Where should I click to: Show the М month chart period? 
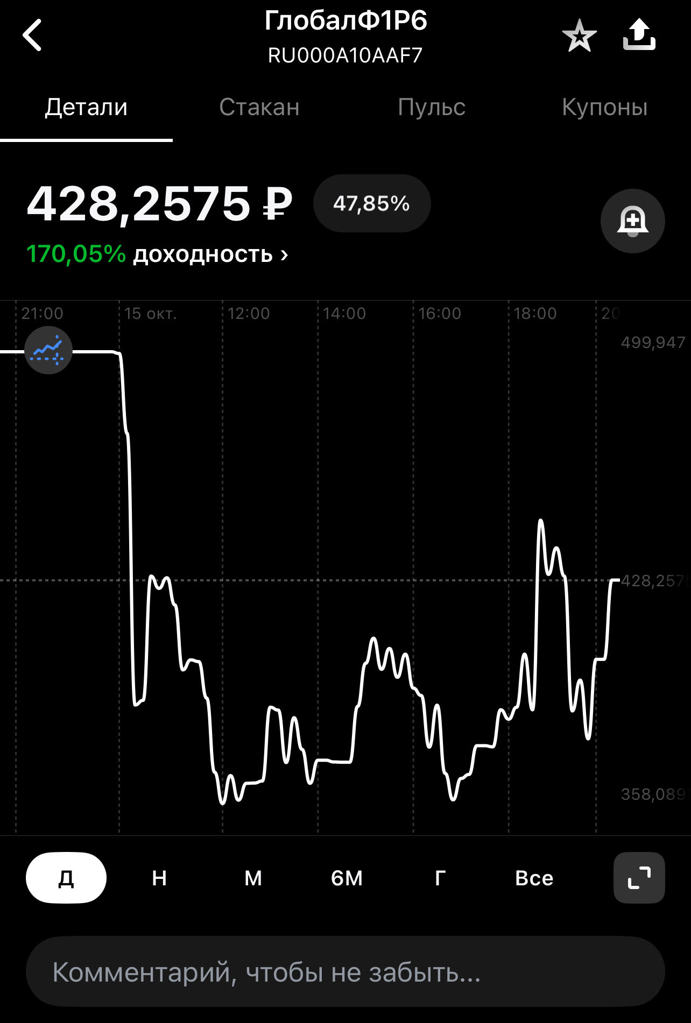253,878
